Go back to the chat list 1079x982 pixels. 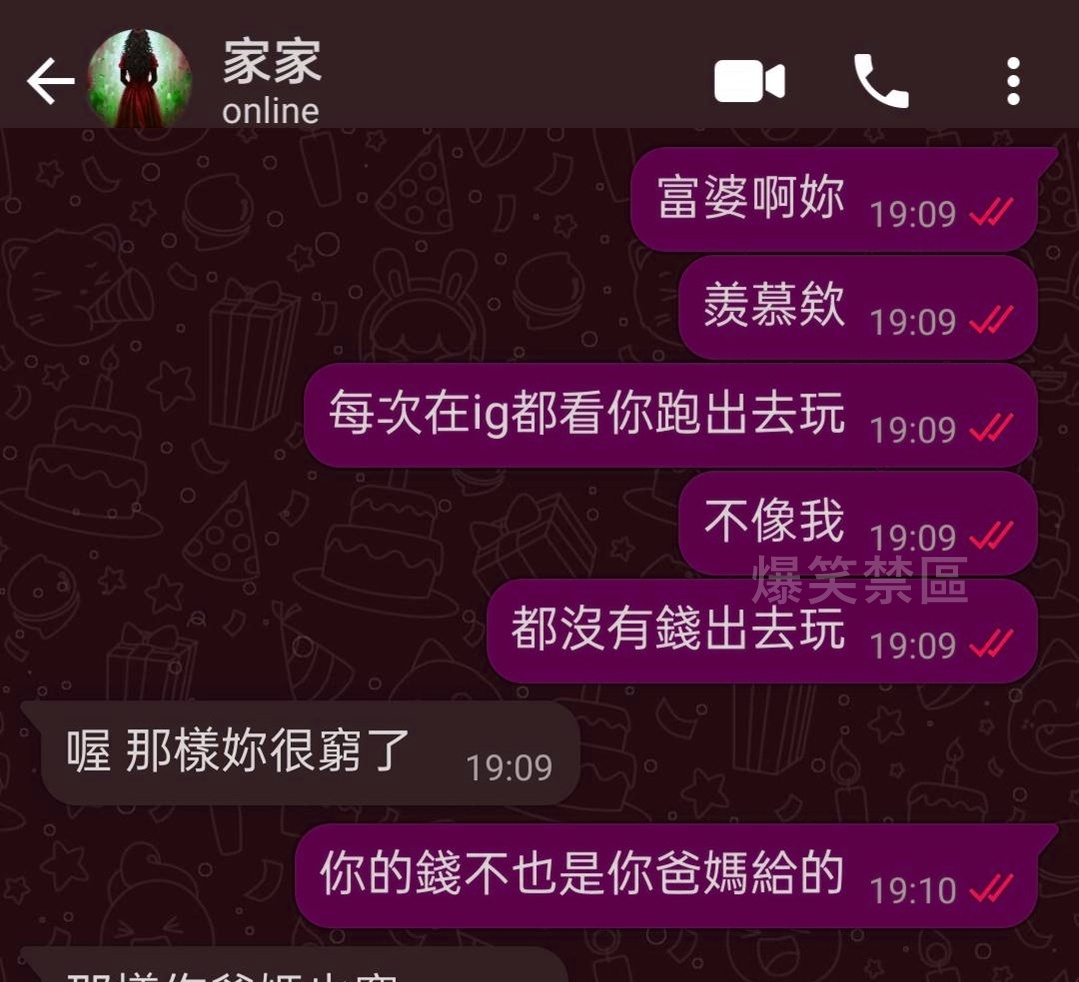[49, 82]
